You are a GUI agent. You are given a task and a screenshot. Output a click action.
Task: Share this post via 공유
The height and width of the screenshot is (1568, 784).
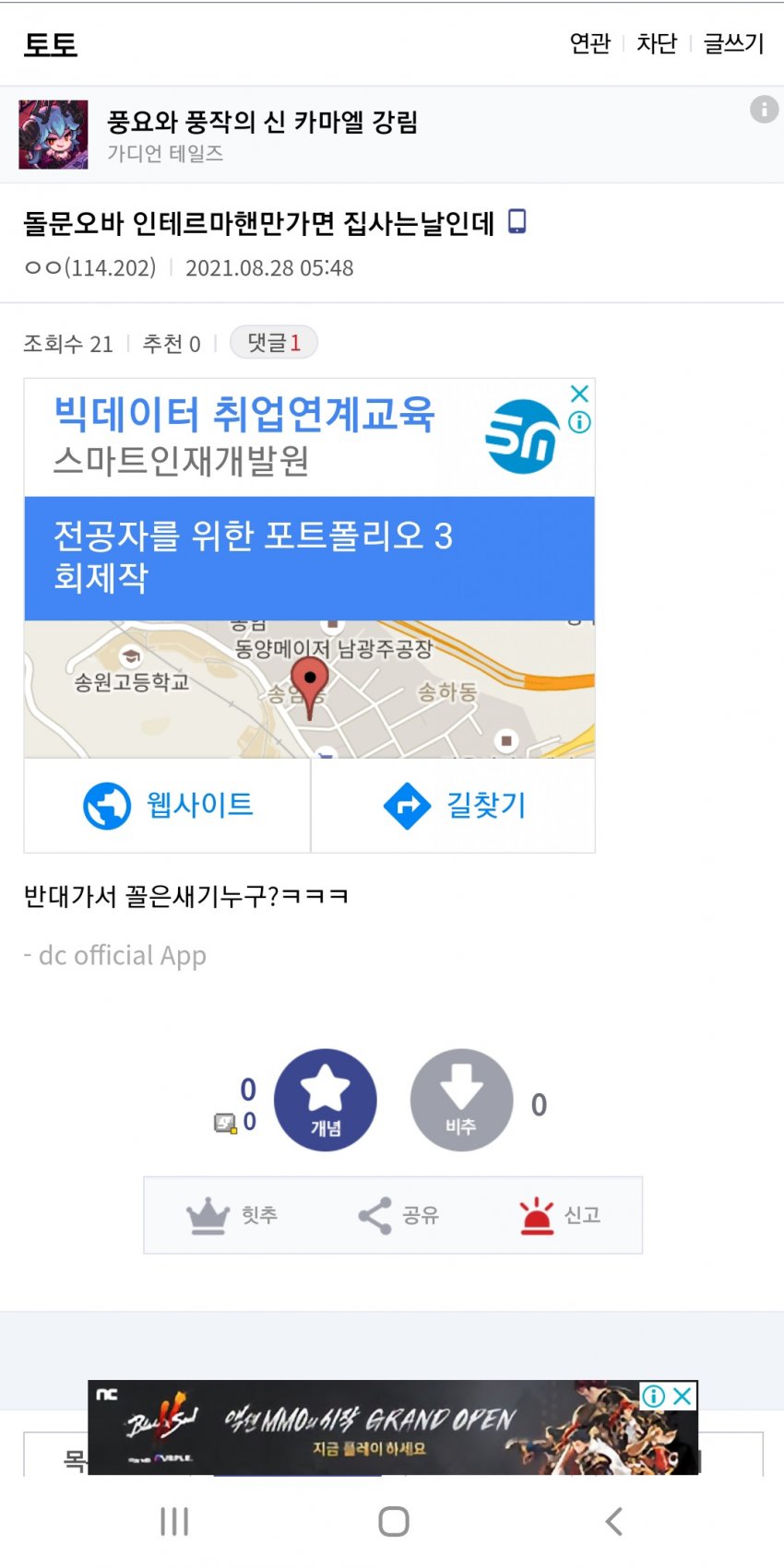click(398, 1215)
